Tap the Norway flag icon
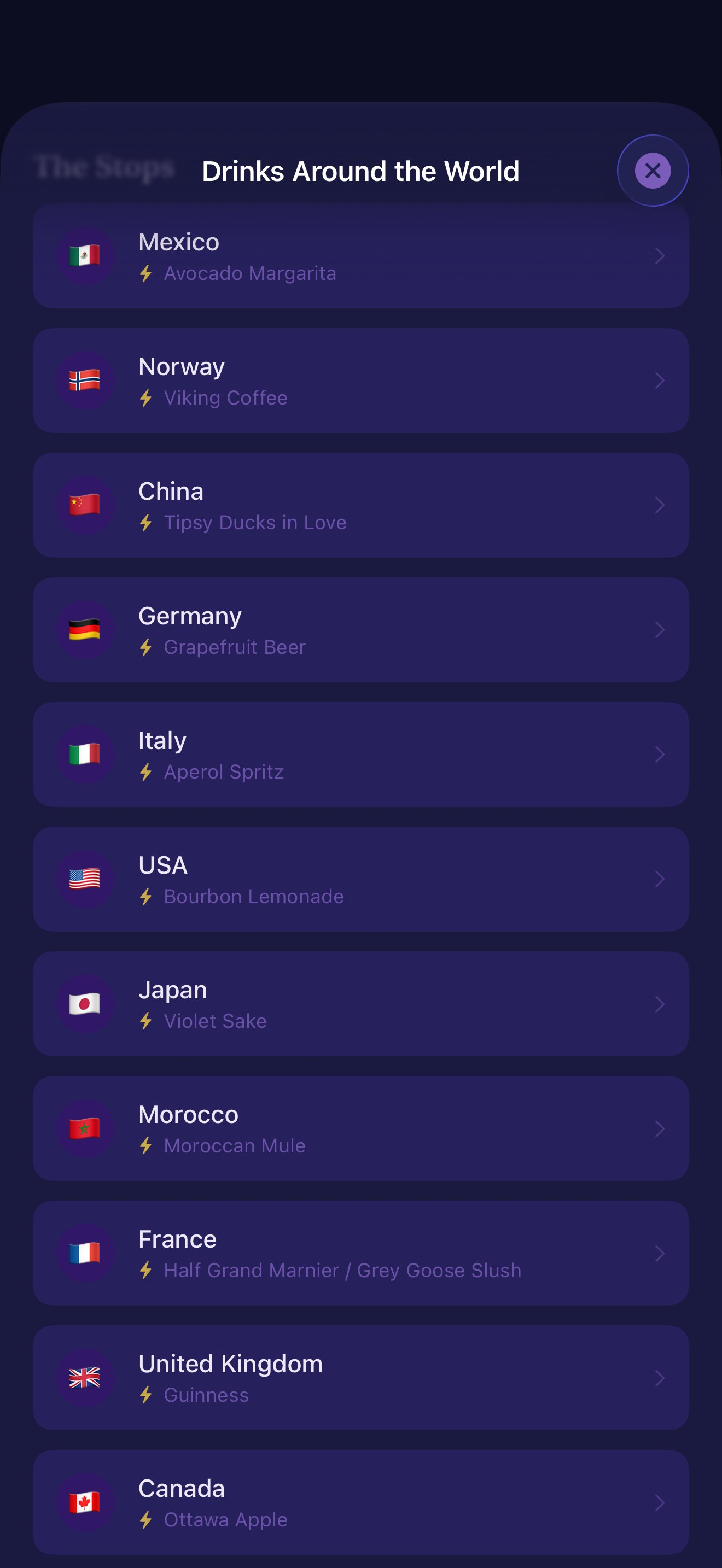 pos(86,381)
